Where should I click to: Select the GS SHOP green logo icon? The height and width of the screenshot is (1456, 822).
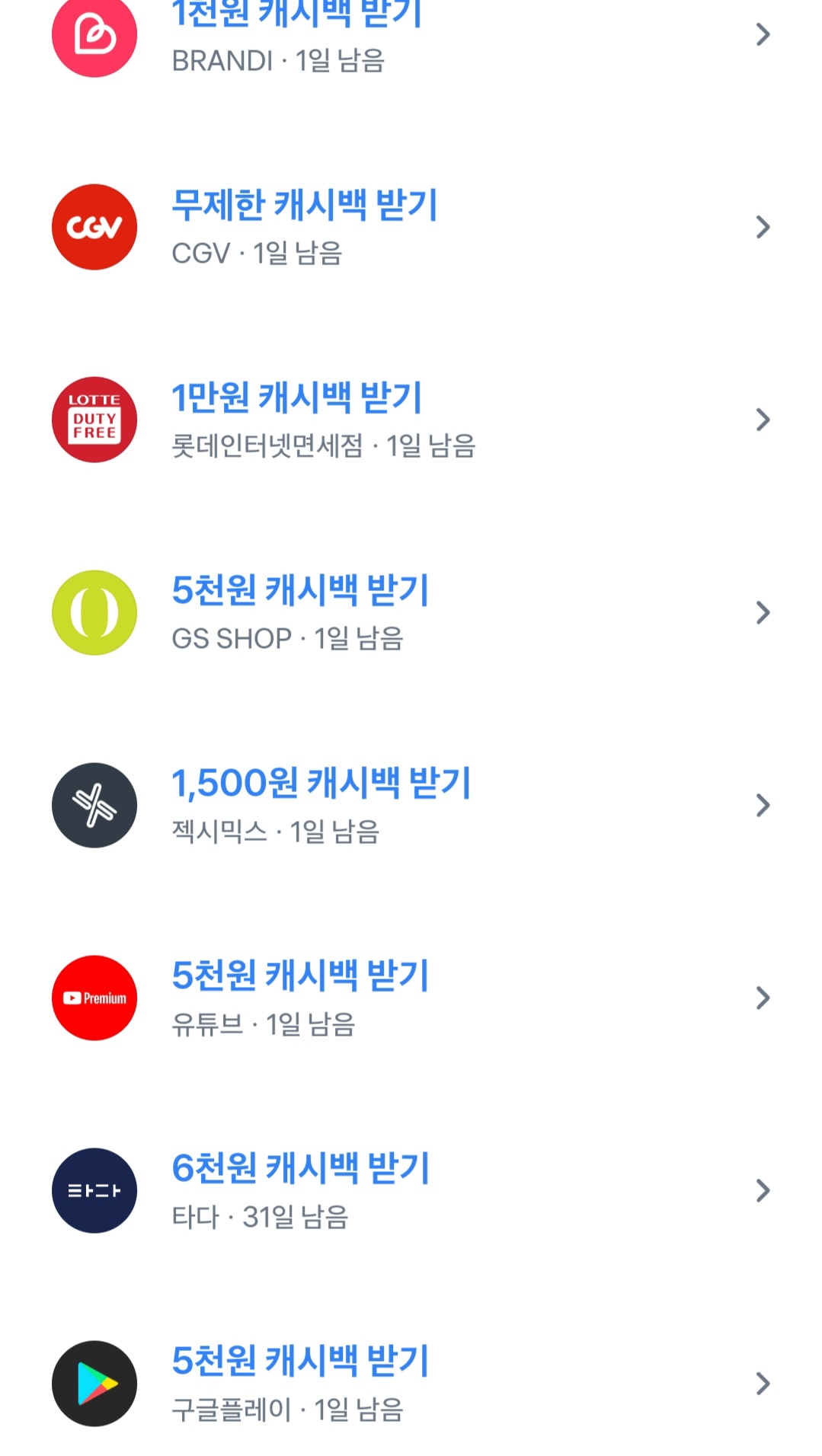point(94,612)
